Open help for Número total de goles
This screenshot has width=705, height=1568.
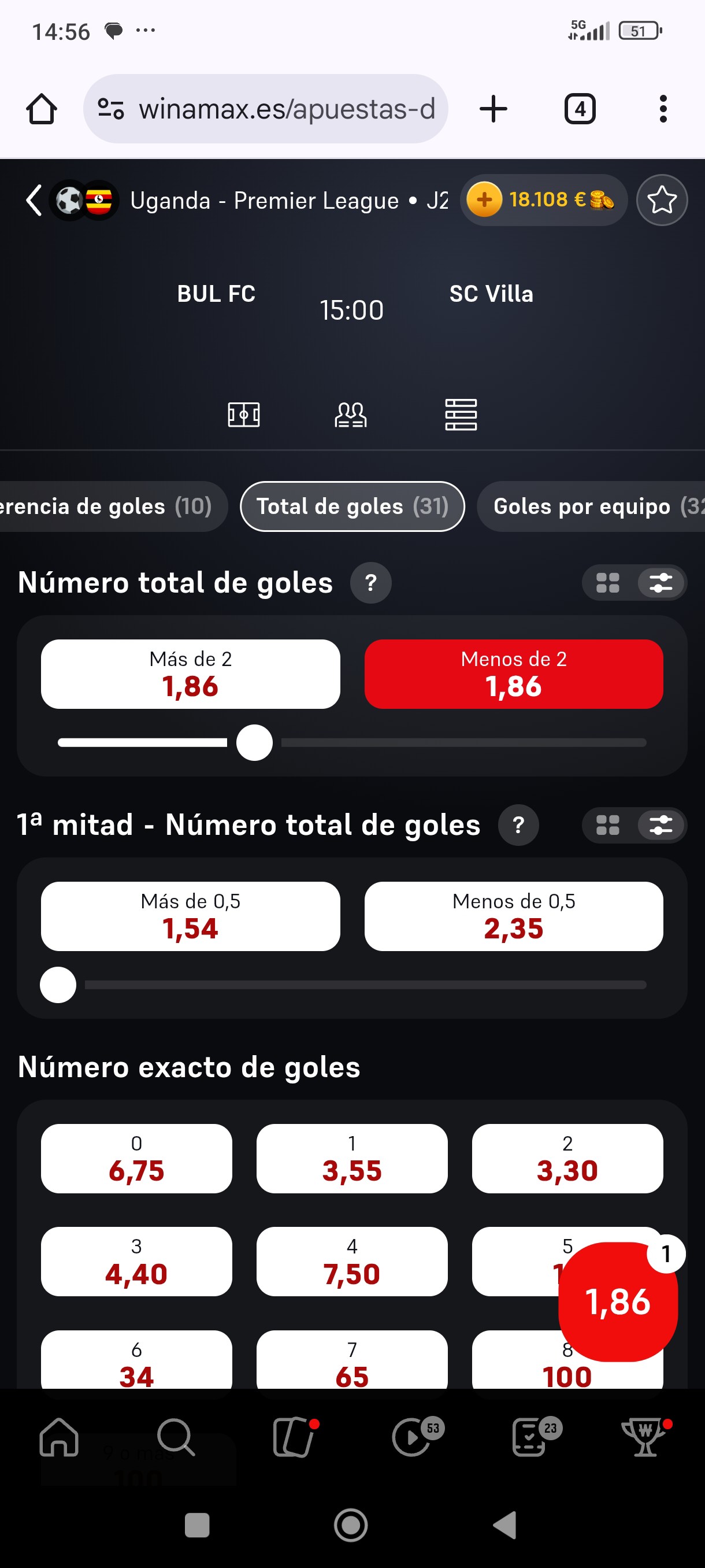click(370, 583)
